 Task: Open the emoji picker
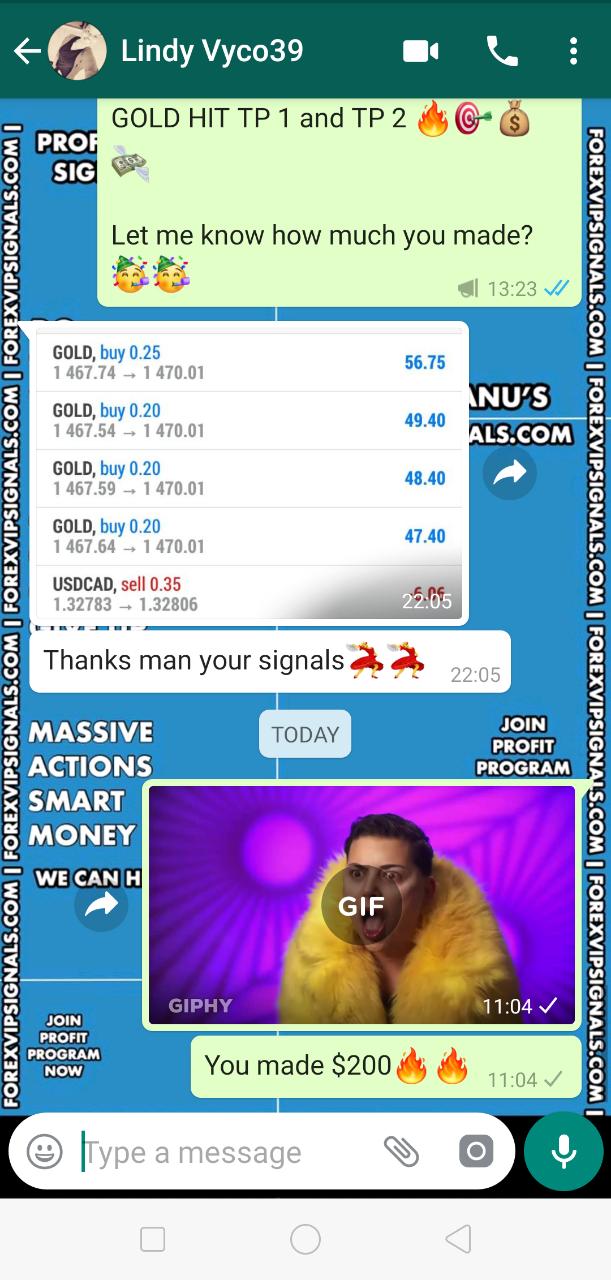tap(44, 1152)
